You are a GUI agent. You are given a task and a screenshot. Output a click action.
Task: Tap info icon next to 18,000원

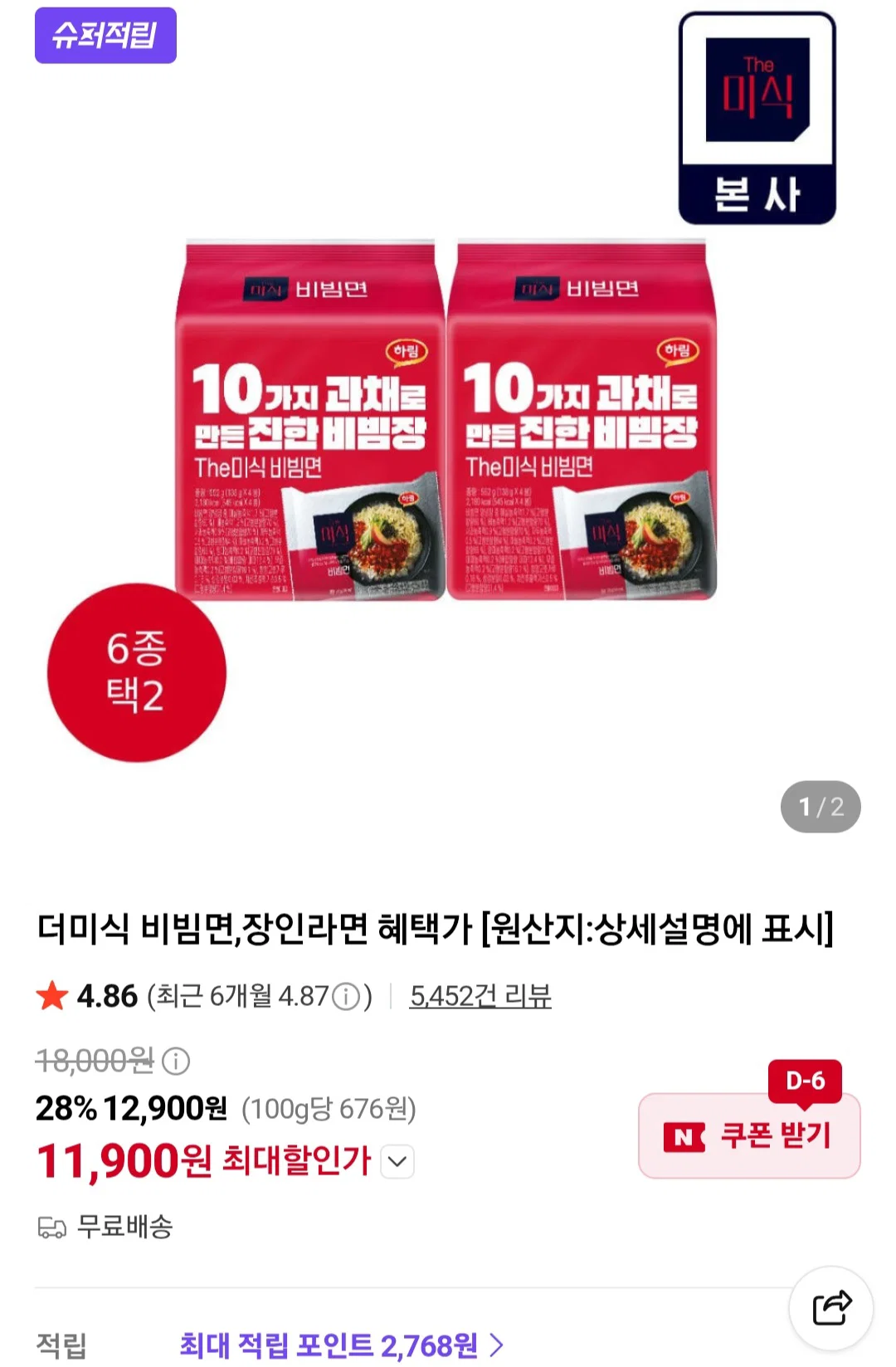tap(176, 1060)
